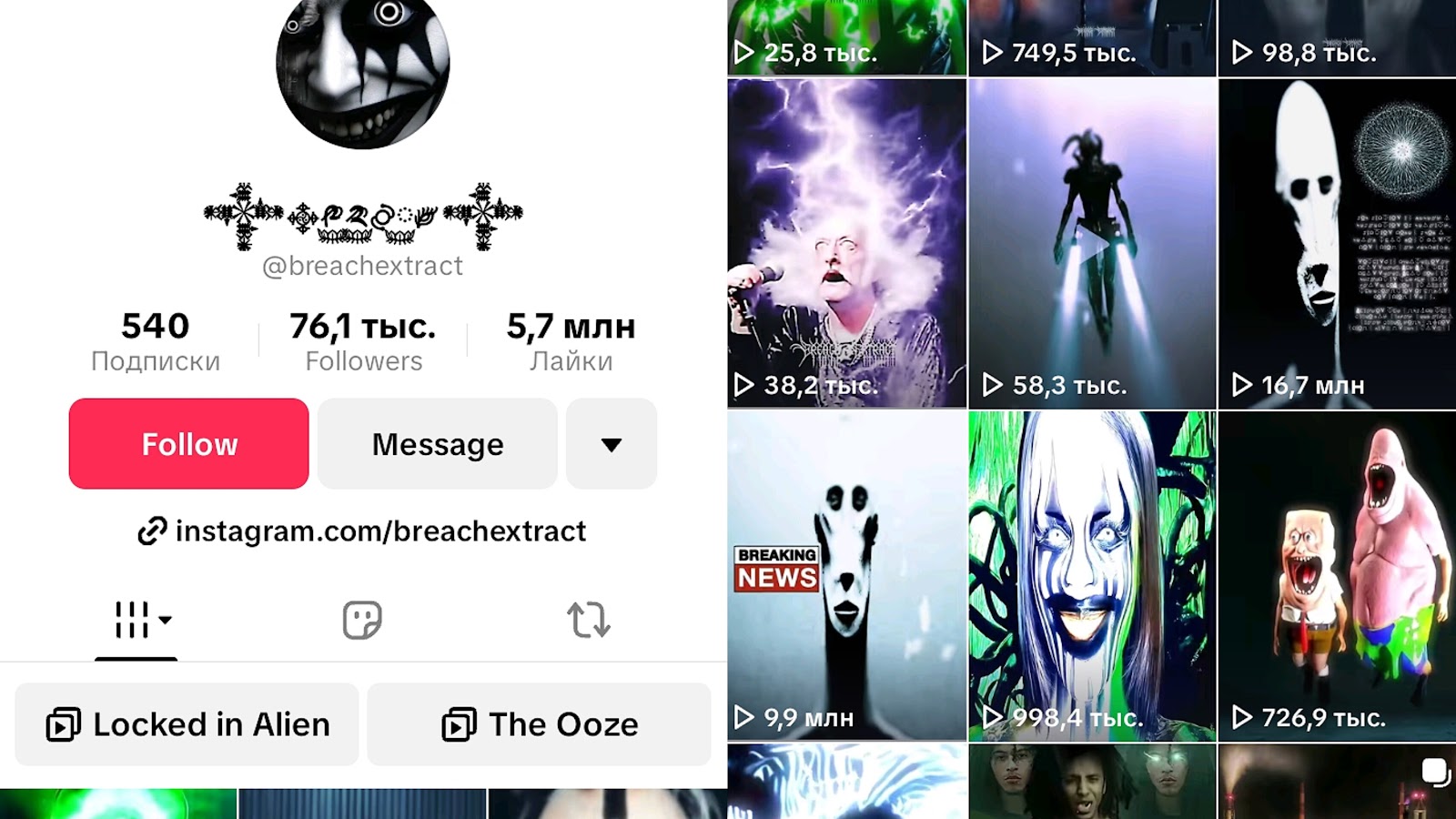Open the Locked in Alien playlist
This screenshot has width=1456, height=819.
(x=187, y=724)
